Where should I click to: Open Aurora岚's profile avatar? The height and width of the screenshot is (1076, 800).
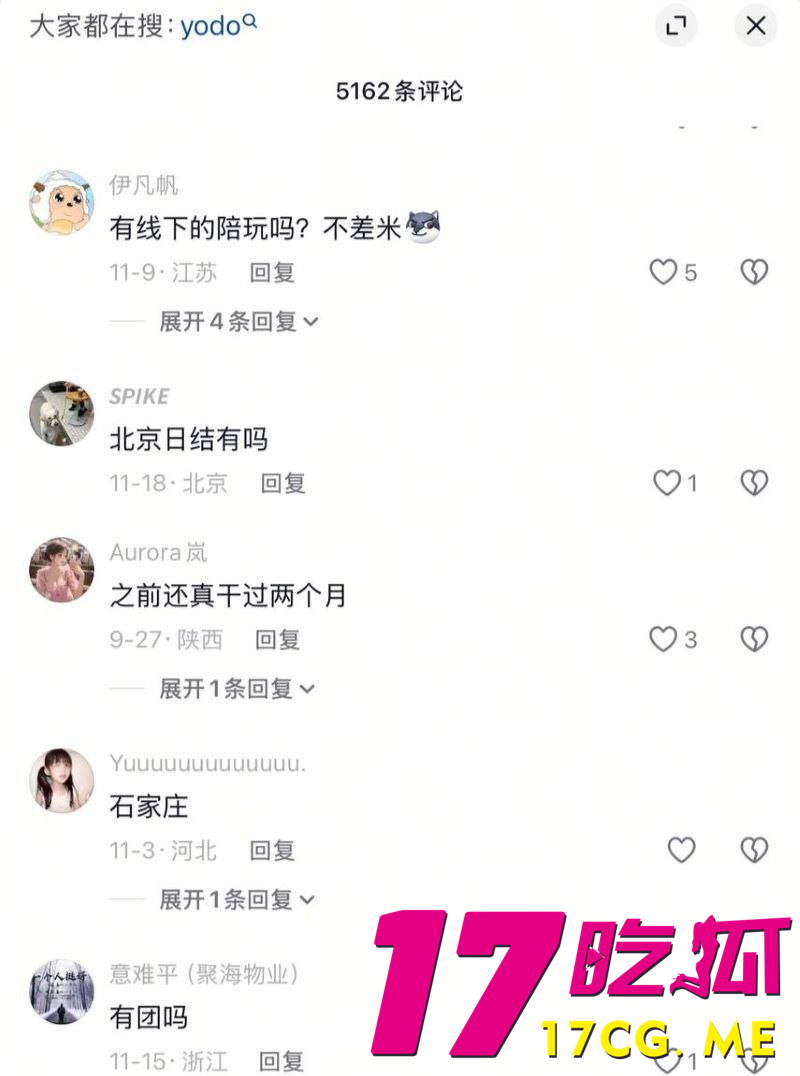(x=62, y=570)
